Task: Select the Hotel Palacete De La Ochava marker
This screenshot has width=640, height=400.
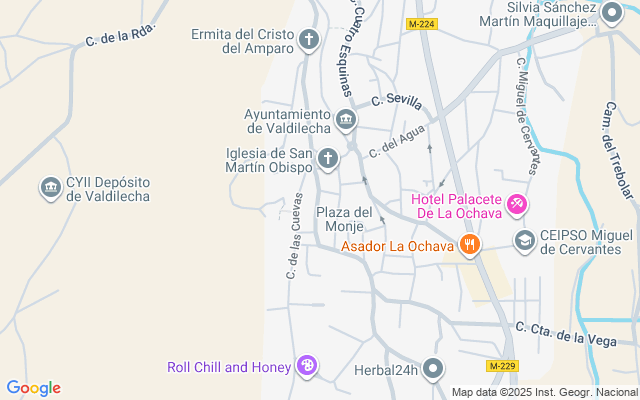Action: 517,205
